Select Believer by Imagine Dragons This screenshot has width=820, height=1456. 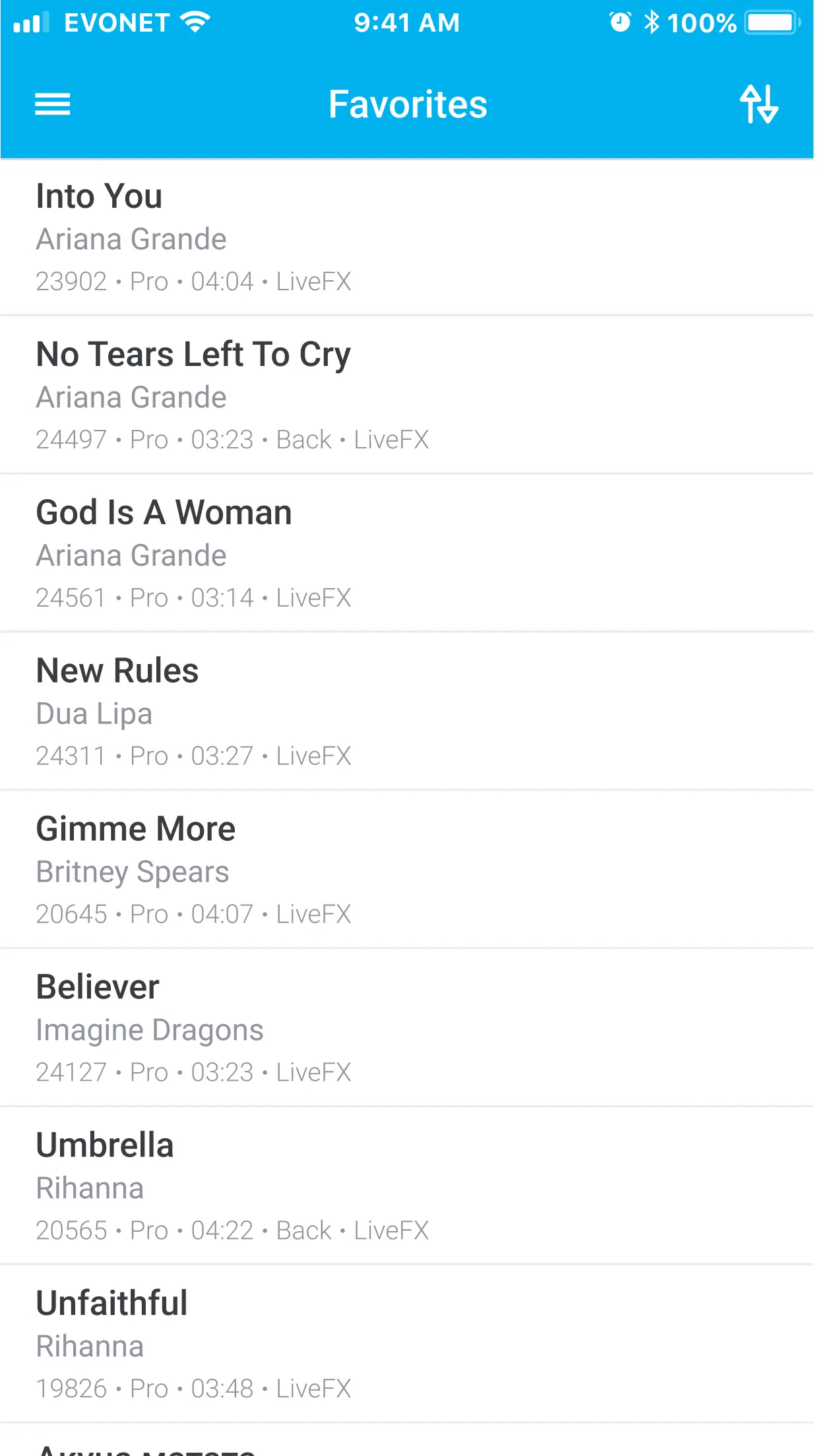(x=410, y=1028)
